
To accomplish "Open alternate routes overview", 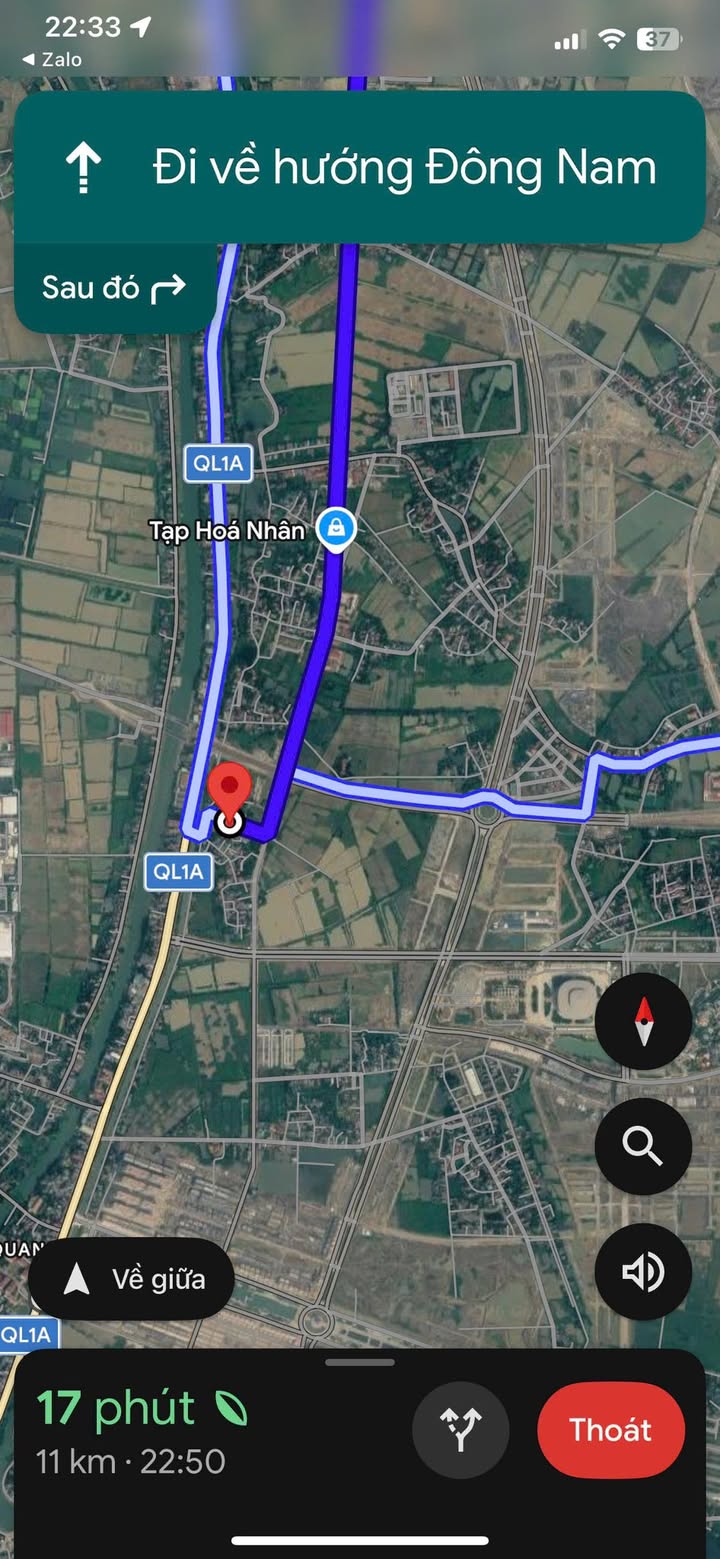I will tap(460, 1429).
